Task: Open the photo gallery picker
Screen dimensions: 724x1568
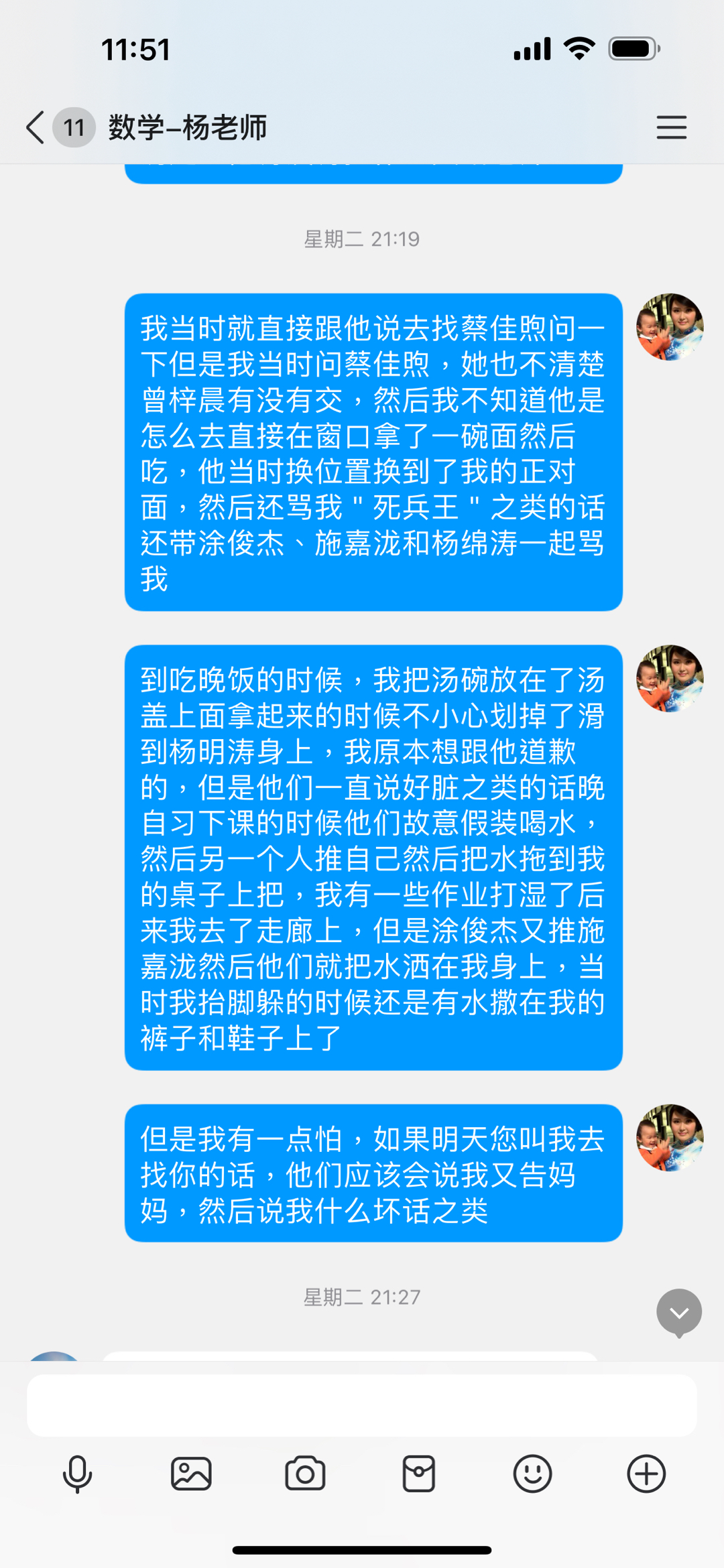Action: pyautogui.click(x=191, y=1474)
